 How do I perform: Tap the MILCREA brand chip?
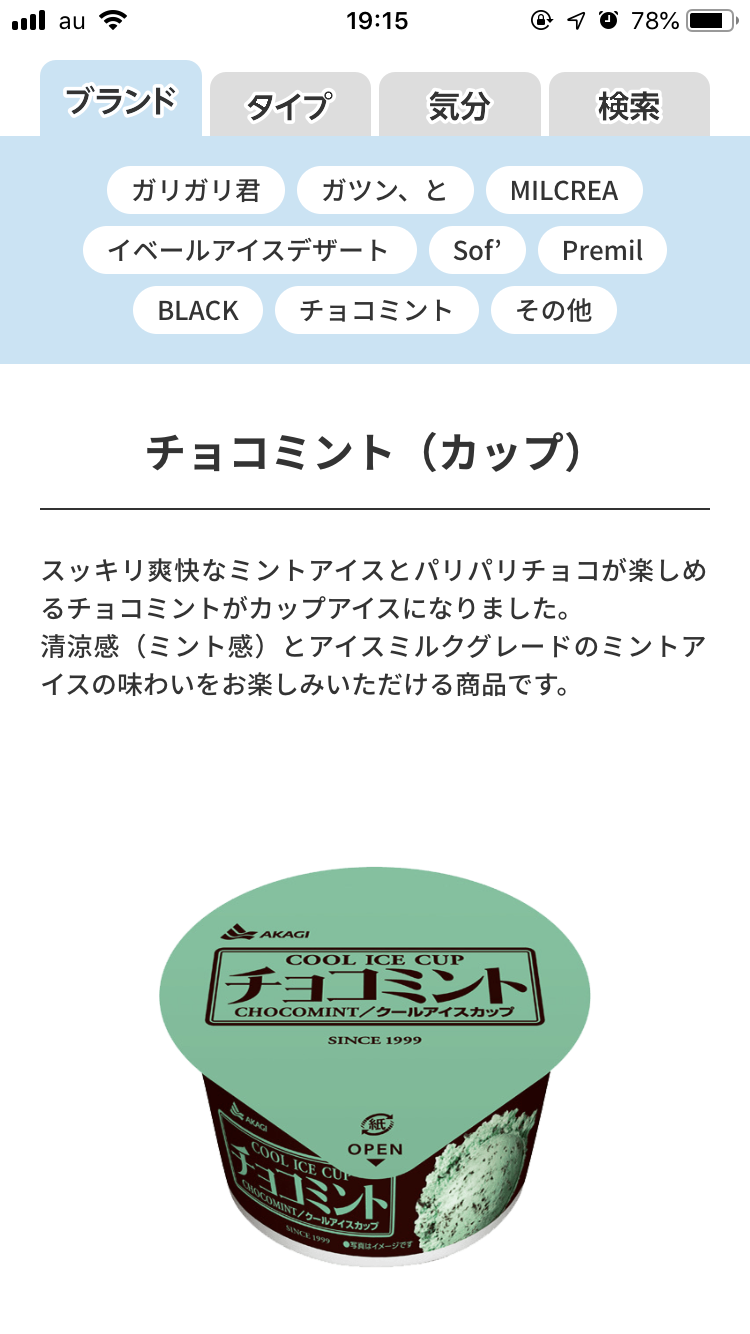[x=564, y=190]
